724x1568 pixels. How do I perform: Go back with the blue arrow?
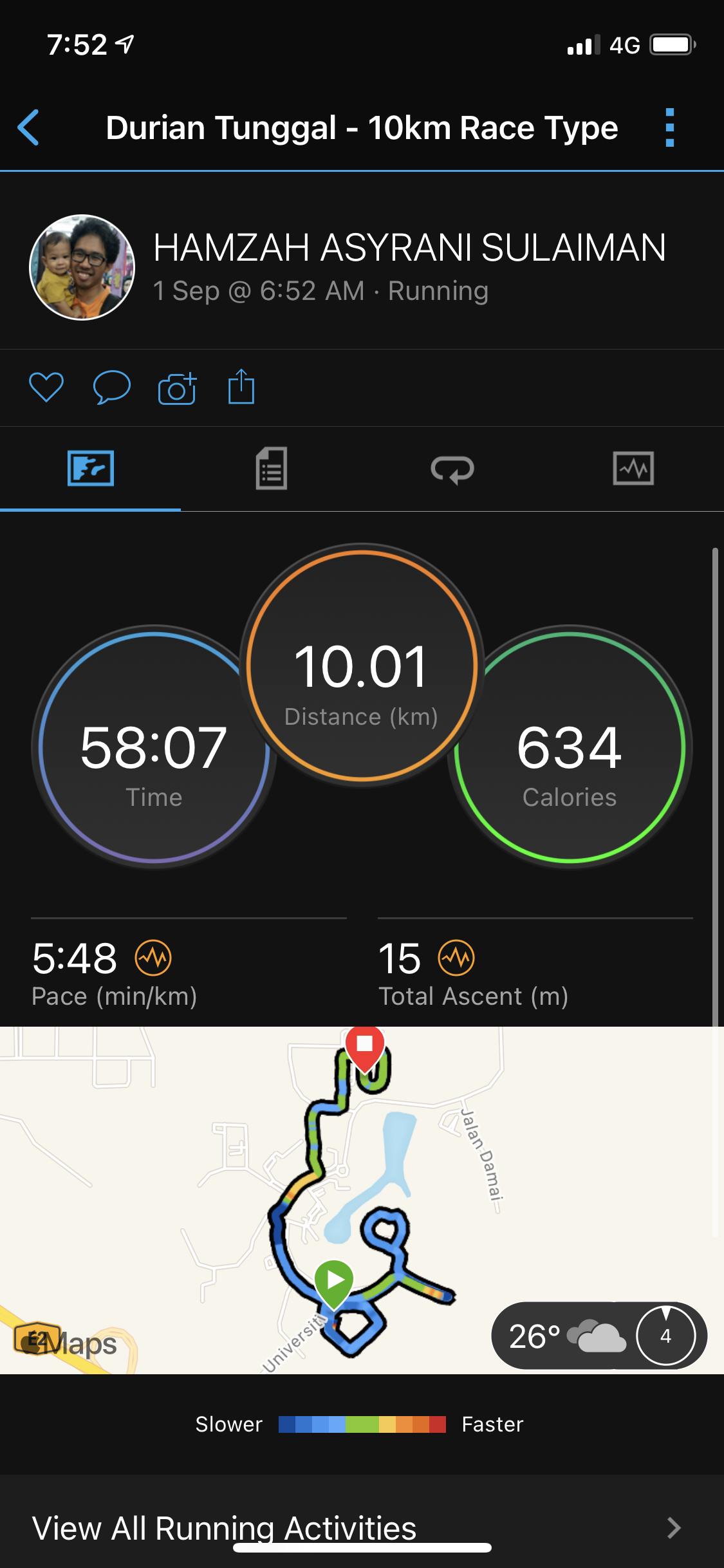29,127
